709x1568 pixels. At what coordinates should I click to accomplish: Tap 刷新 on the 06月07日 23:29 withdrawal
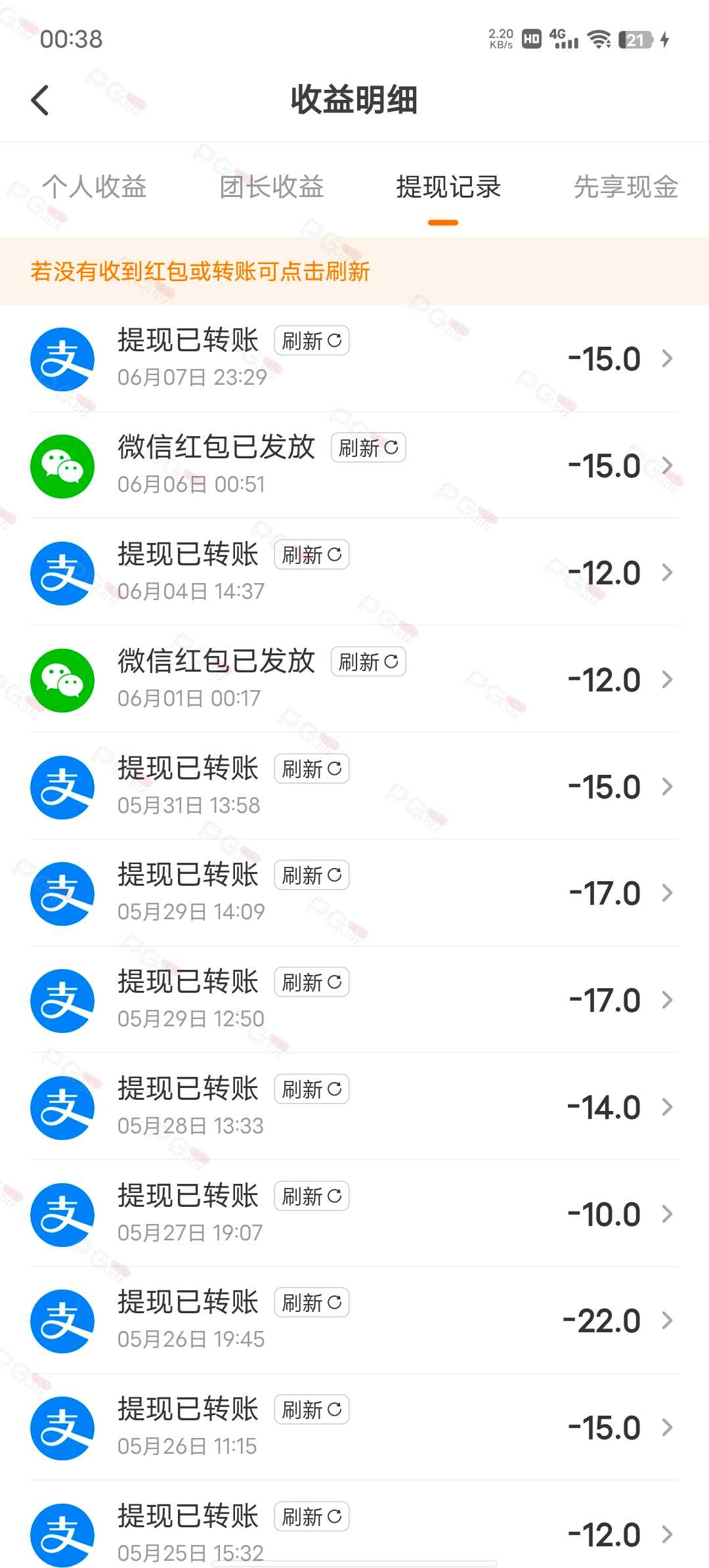312,341
